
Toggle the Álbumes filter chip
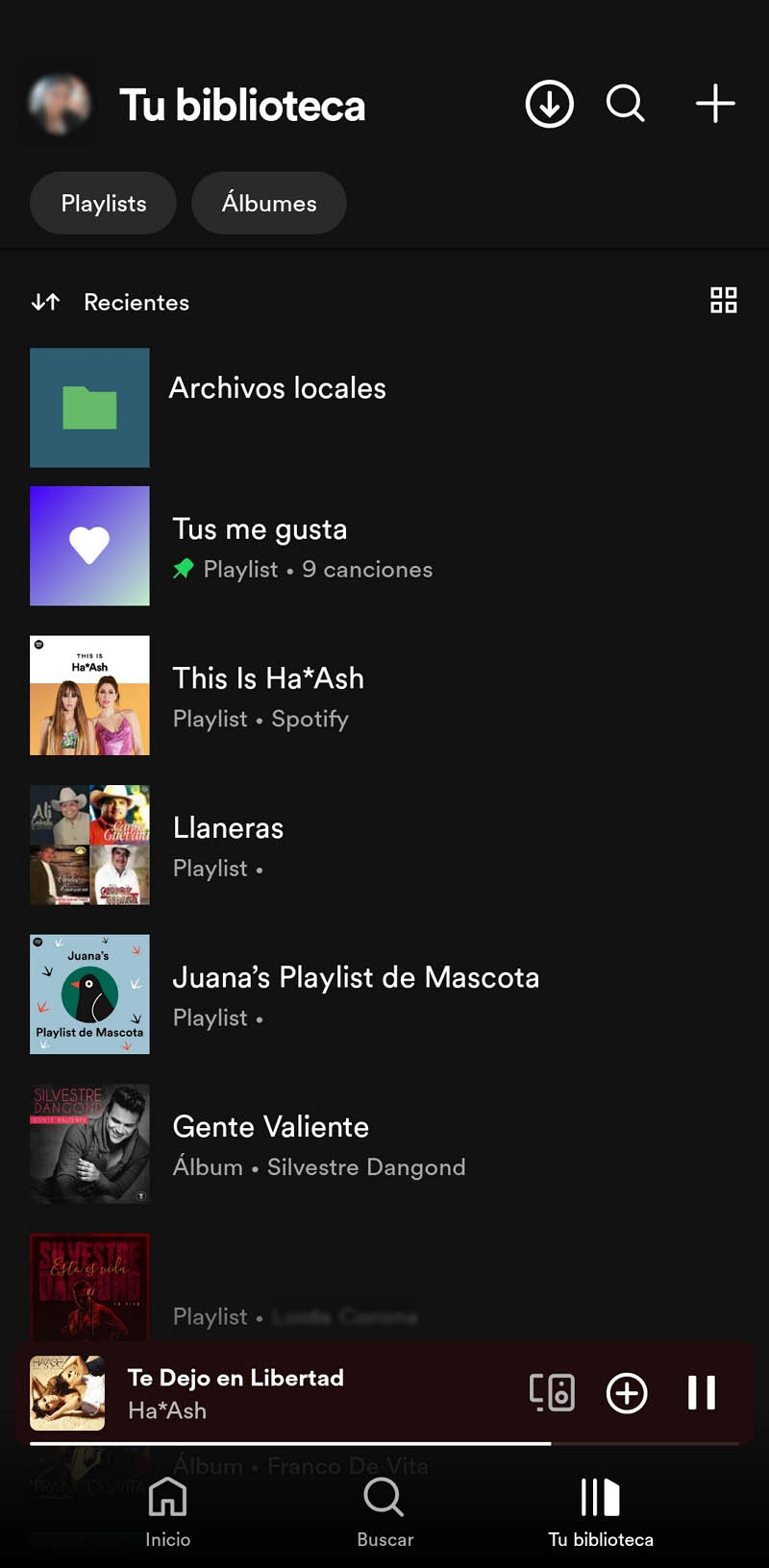click(269, 203)
